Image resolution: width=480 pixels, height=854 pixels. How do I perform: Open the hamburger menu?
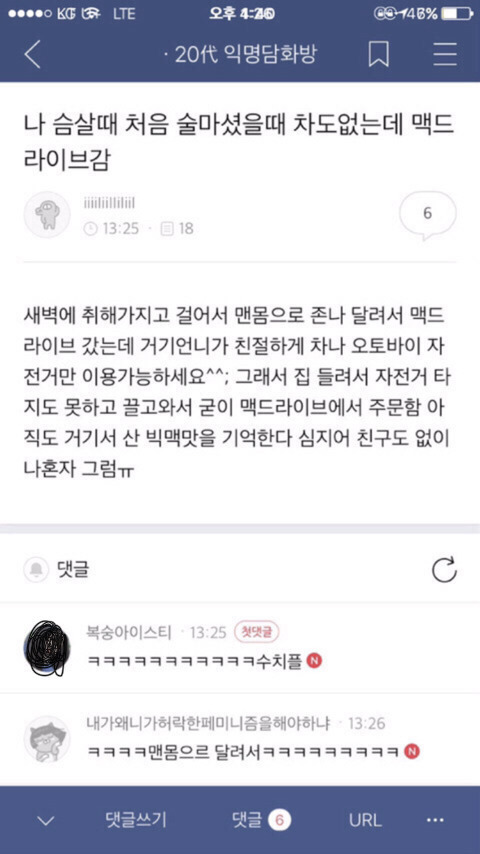445,55
